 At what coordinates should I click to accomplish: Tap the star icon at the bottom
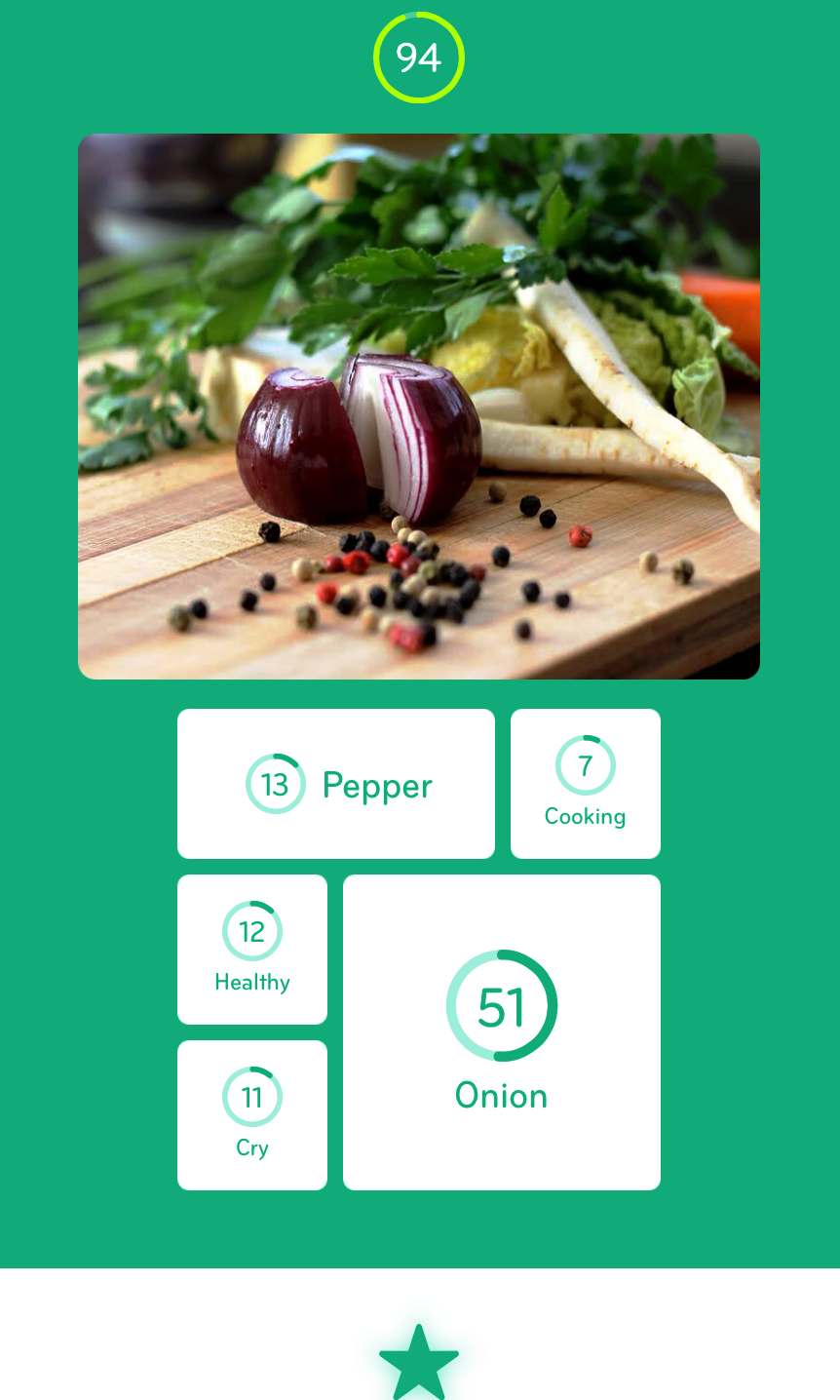click(x=419, y=1362)
